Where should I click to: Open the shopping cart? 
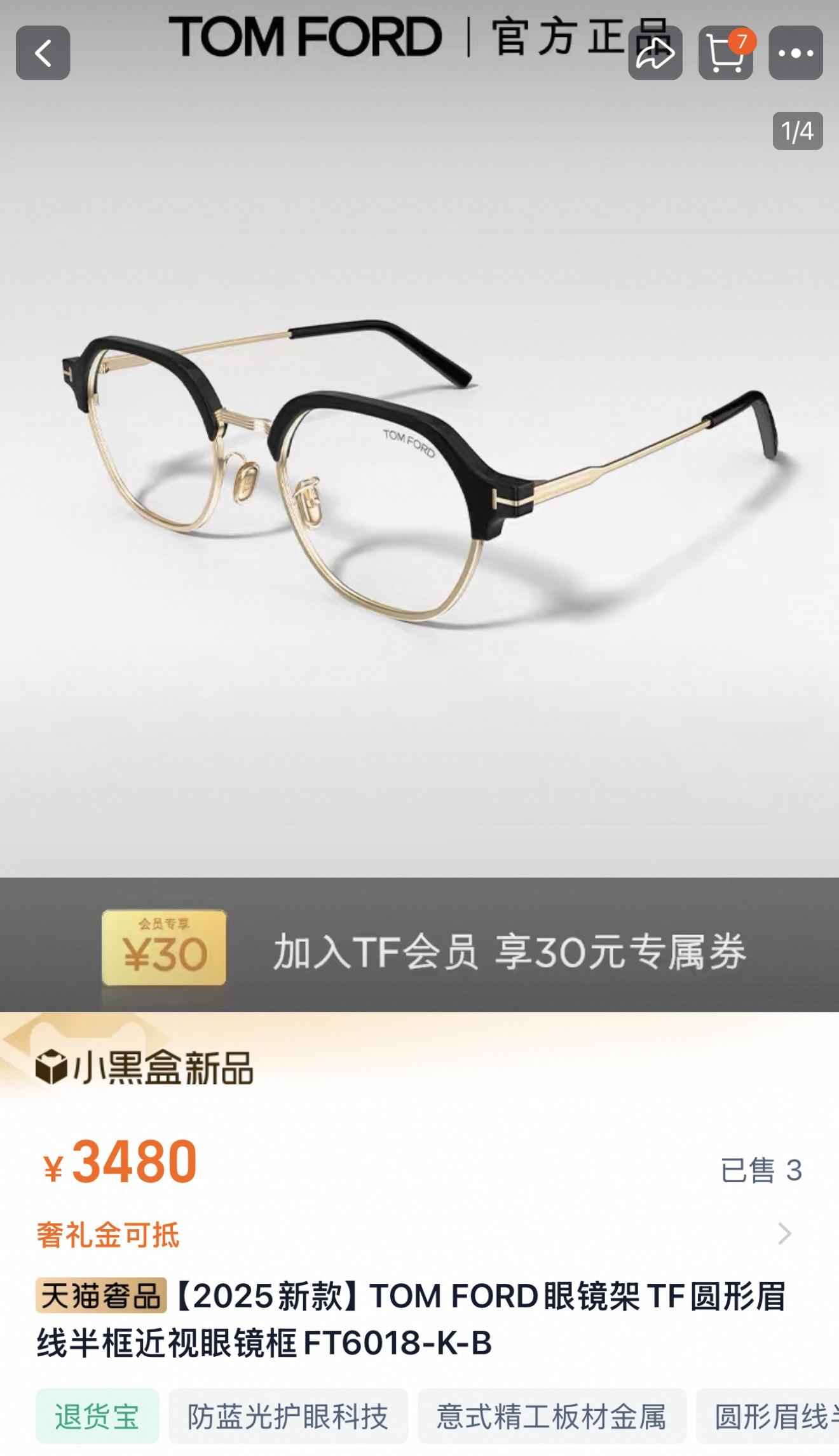click(725, 53)
